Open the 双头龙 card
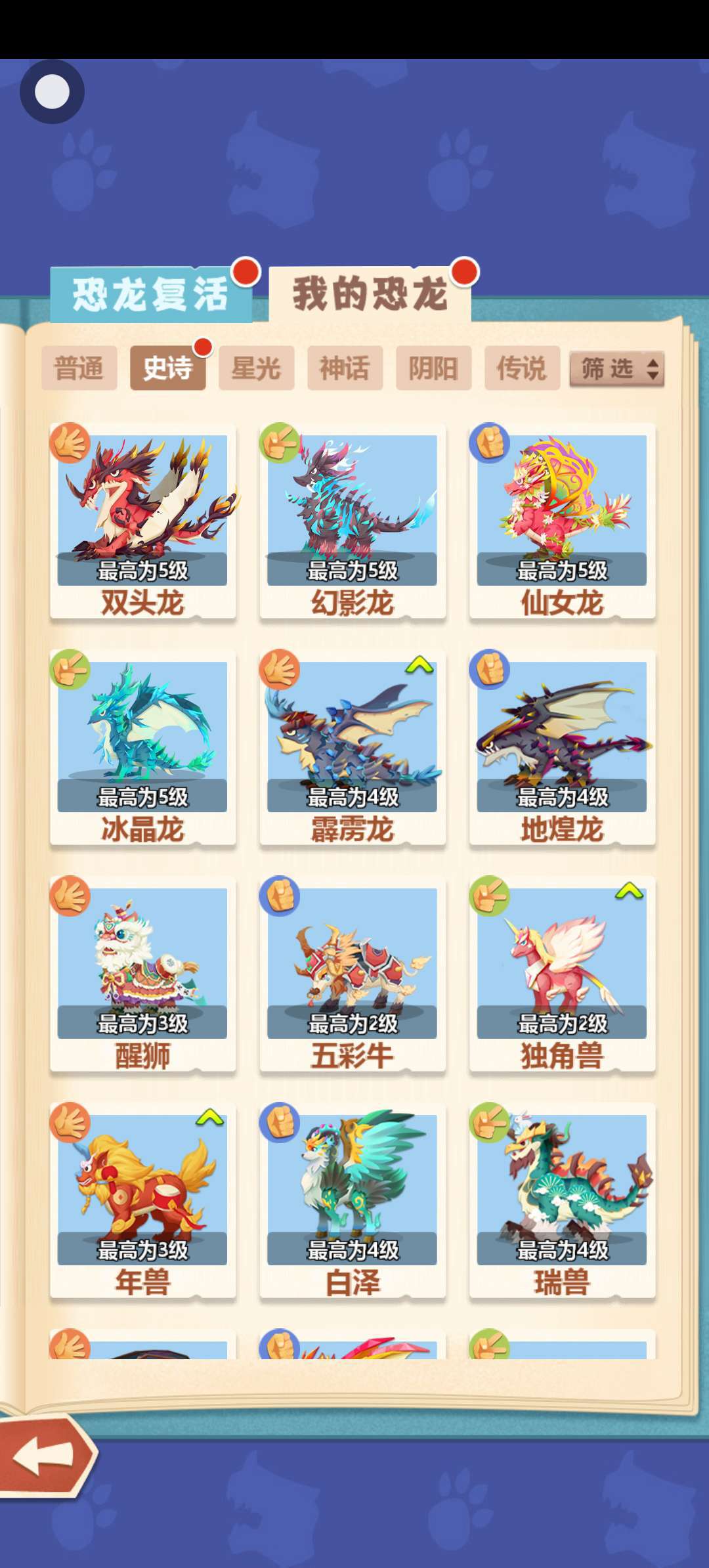Image resolution: width=709 pixels, height=1568 pixels. 142,519
